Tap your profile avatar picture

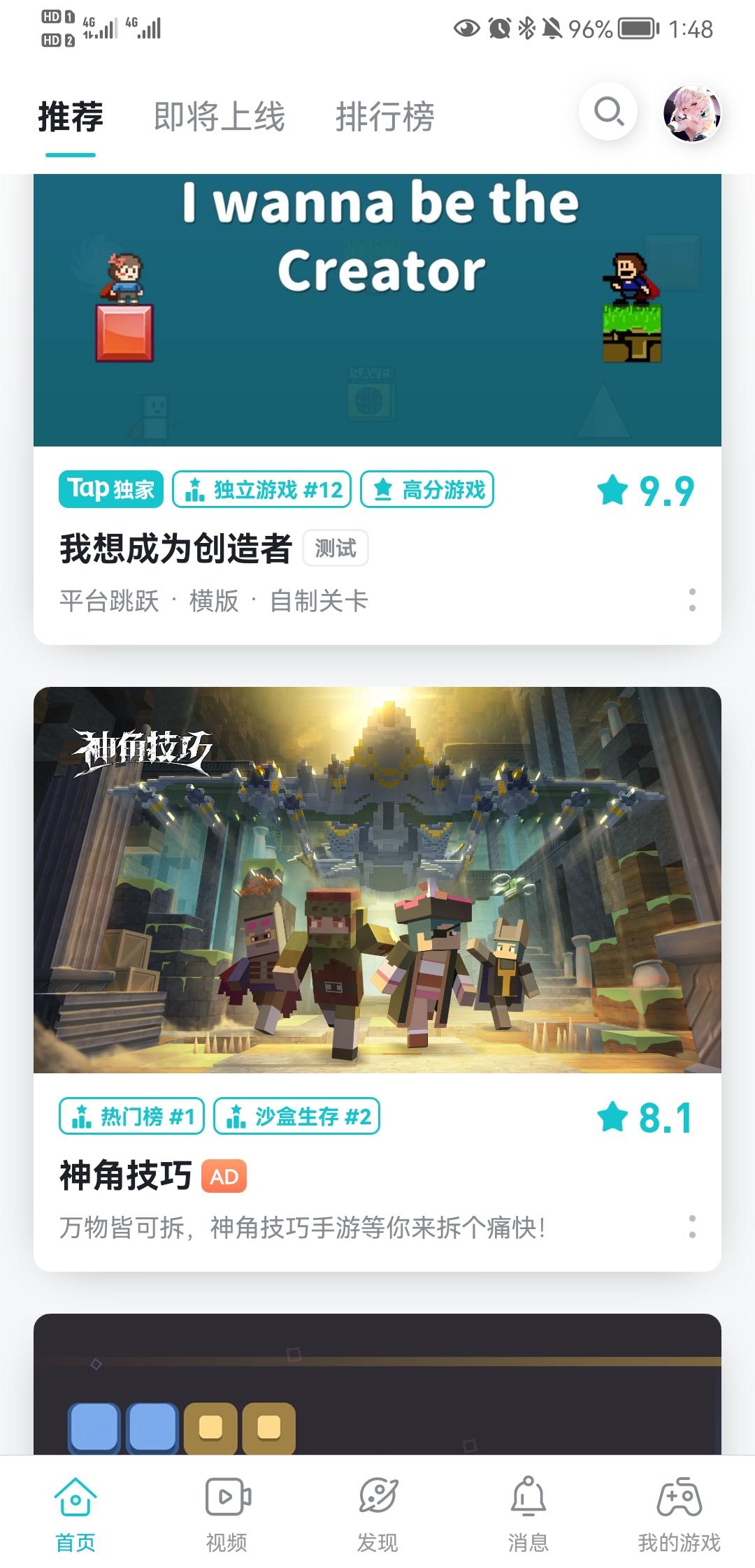click(x=691, y=112)
